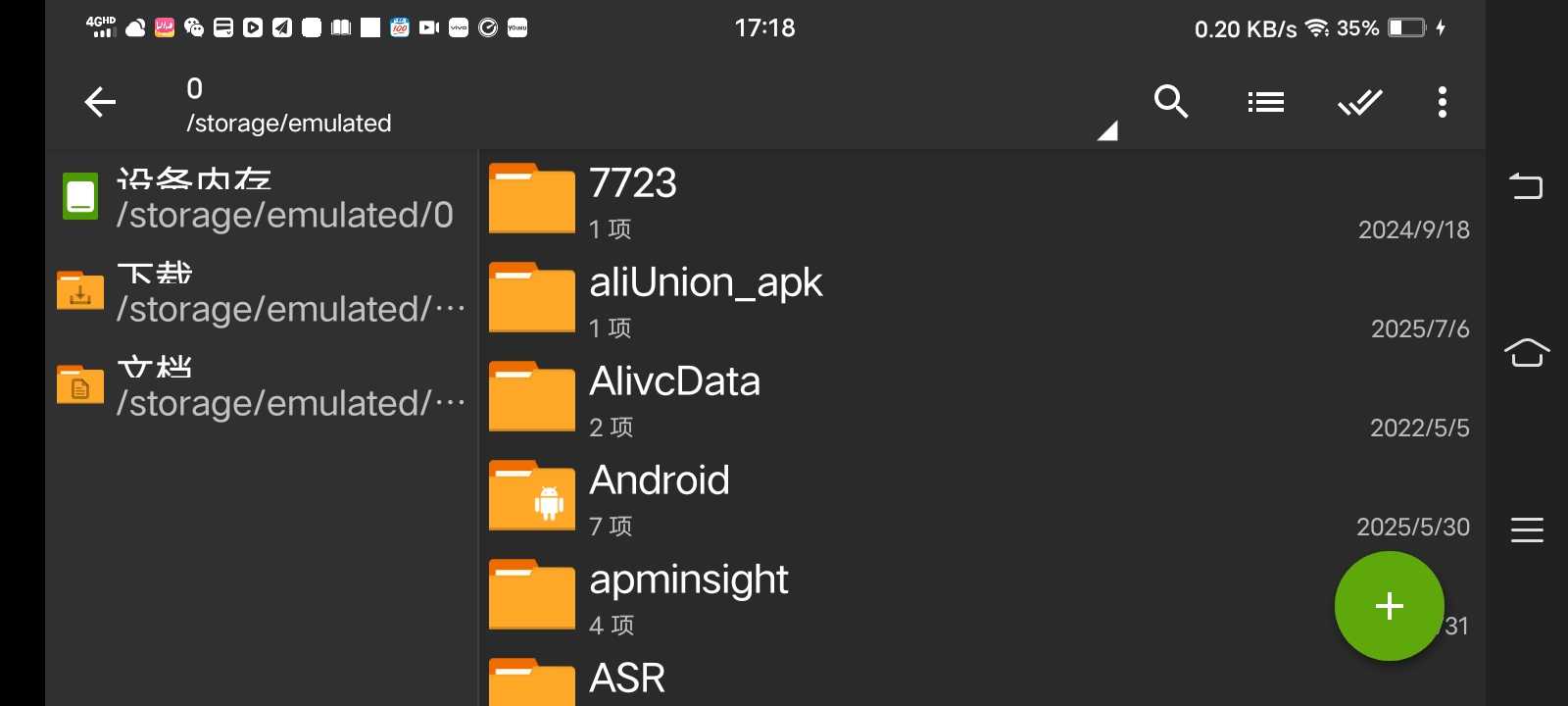This screenshot has width=1568, height=706.
Task: Open the Downloads folder shortcut
Action: (x=260, y=292)
